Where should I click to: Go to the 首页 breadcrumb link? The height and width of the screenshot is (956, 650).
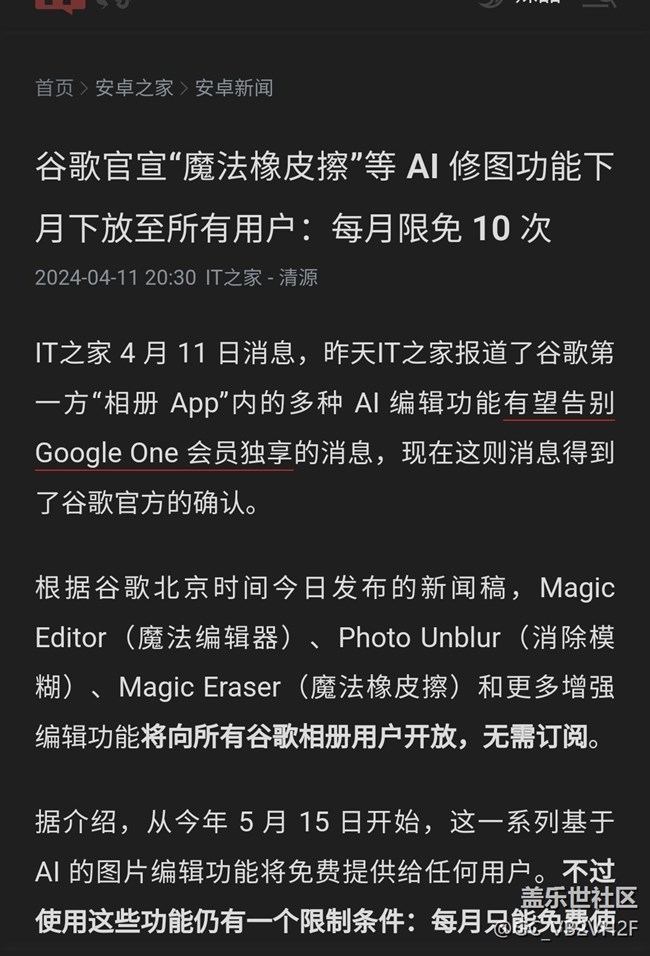tap(54, 88)
